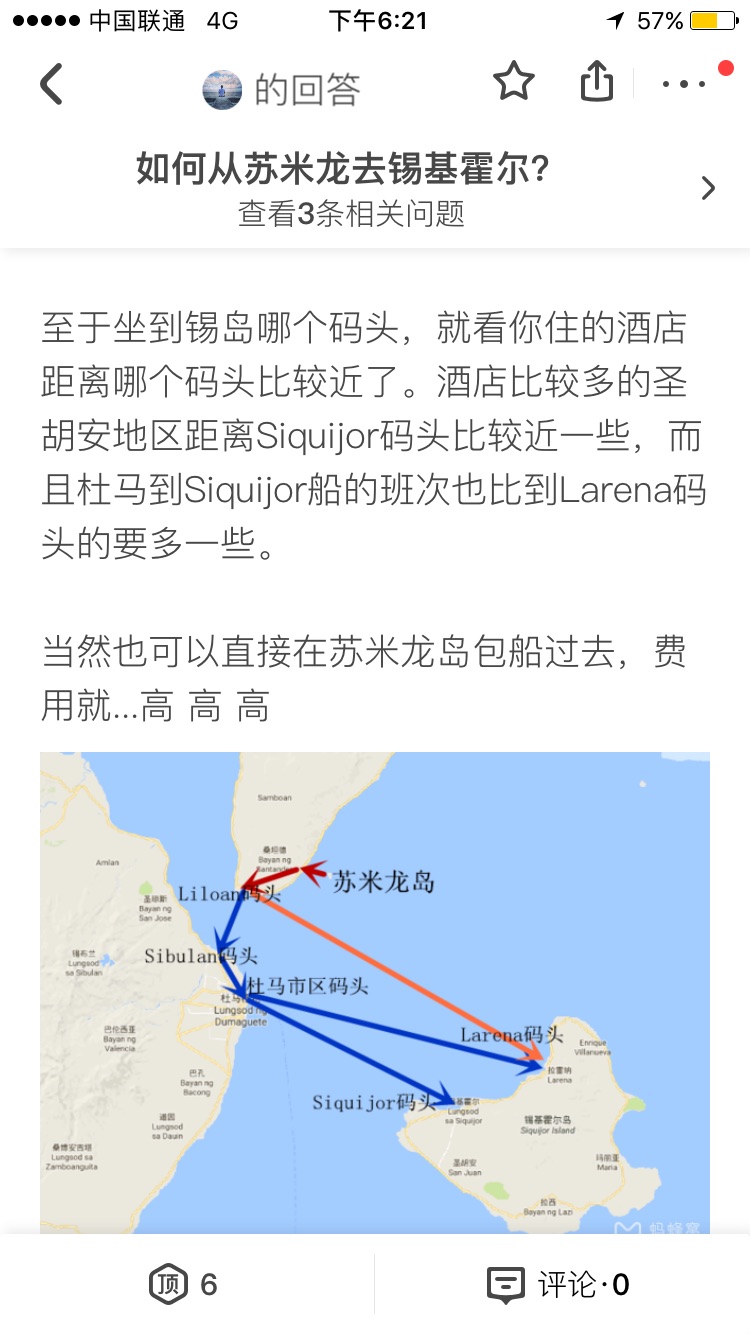Bookmark this answer with the star icon
This screenshot has height=1334, width=750.
pyautogui.click(x=514, y=82)
